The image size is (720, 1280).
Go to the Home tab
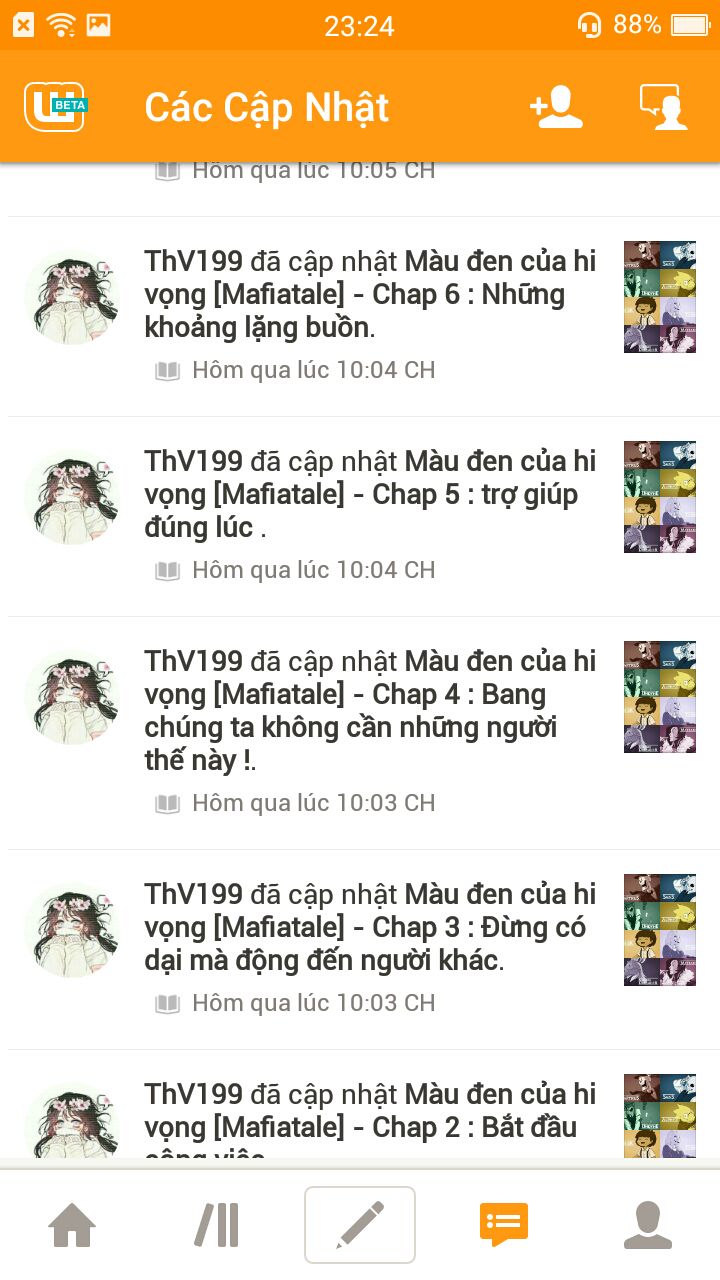point(72,1224)
